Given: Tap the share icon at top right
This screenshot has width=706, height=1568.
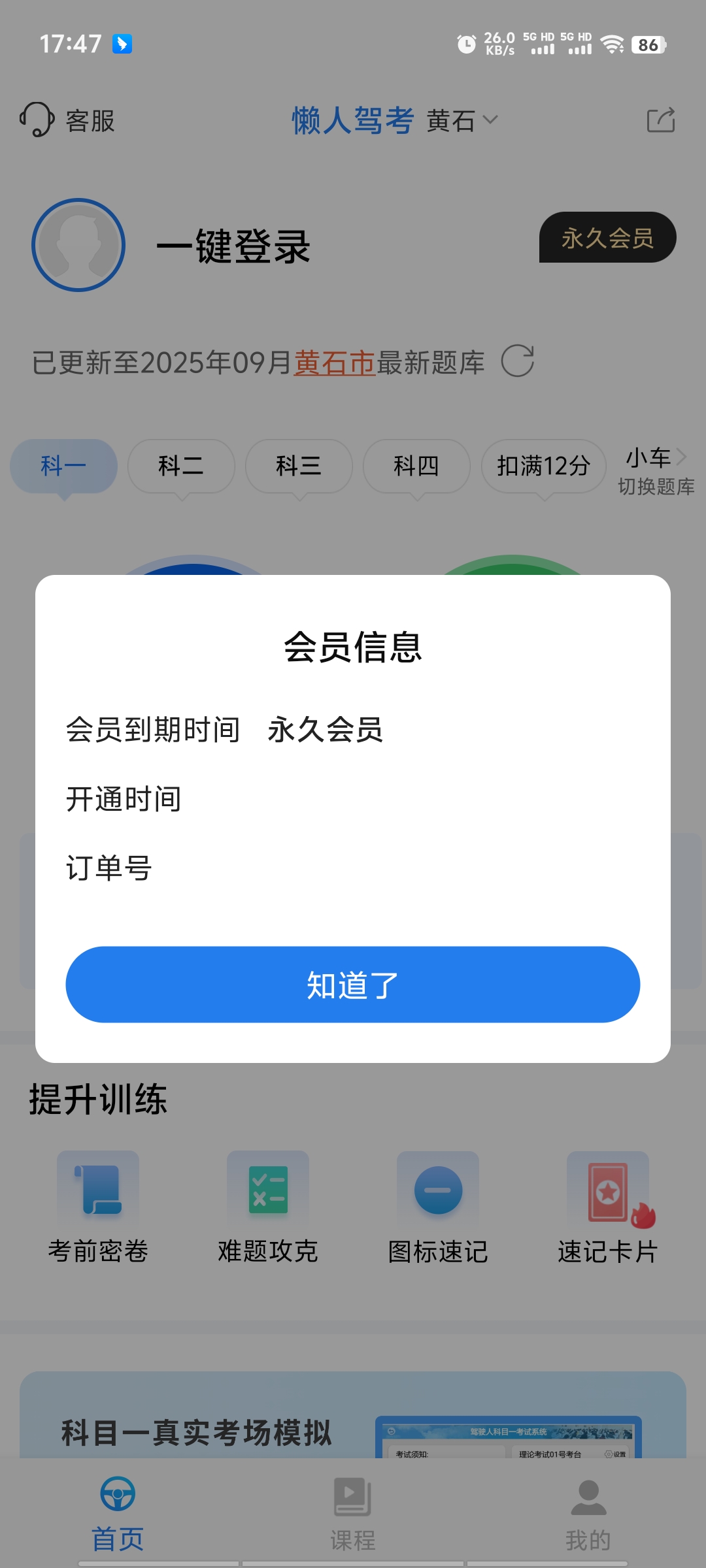Looking at the screenshot, I should [x=660, y=120].
